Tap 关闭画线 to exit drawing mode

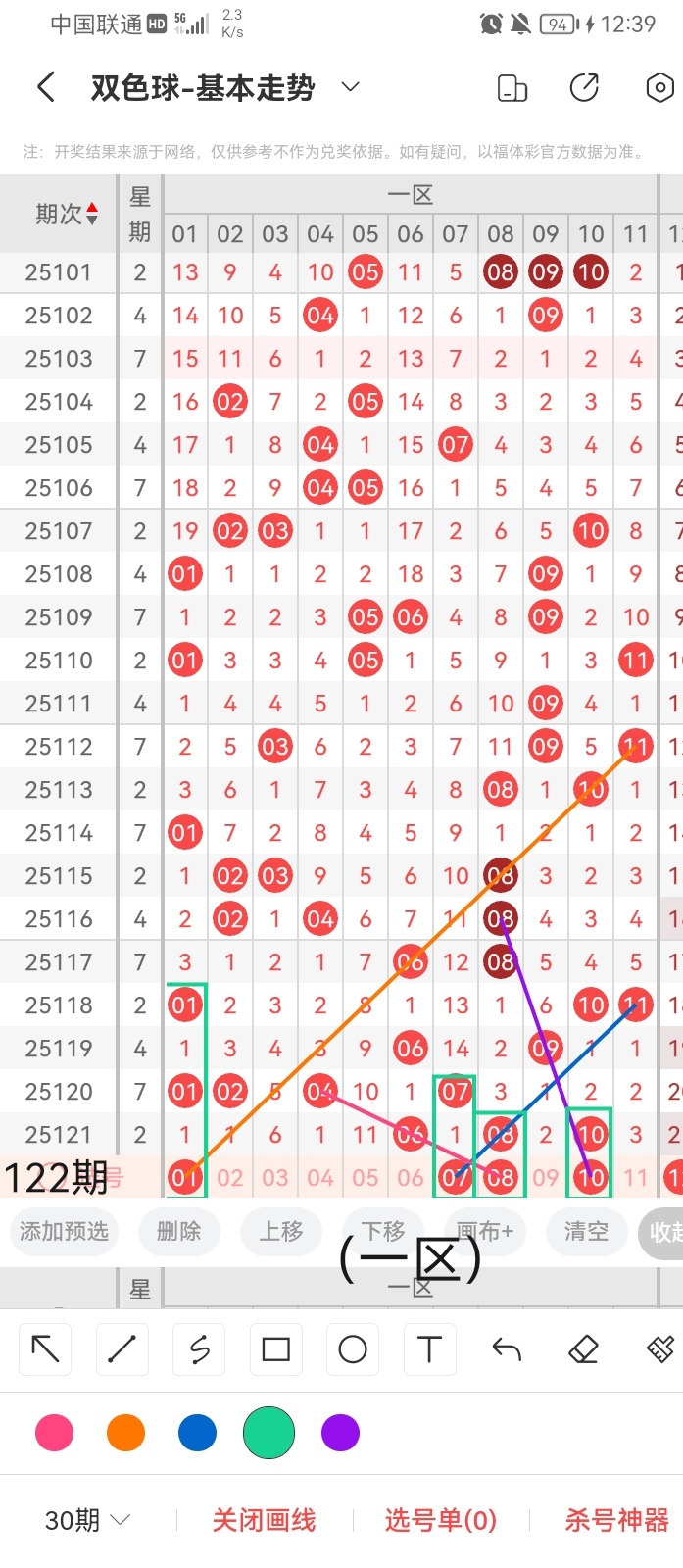pyautogui.click(x=265, y=1520)
